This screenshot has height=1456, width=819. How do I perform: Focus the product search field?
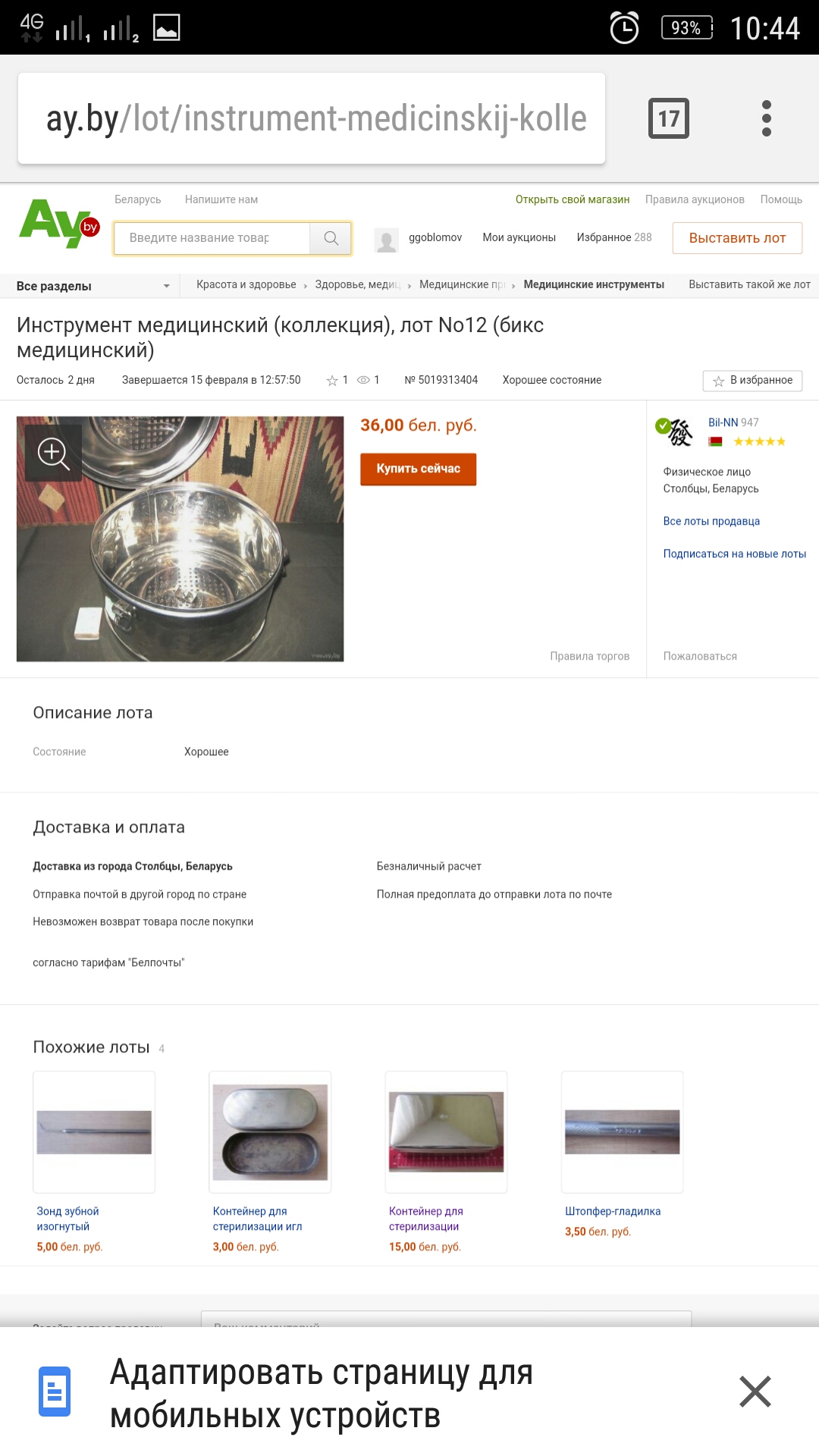(x=212, y=238)
